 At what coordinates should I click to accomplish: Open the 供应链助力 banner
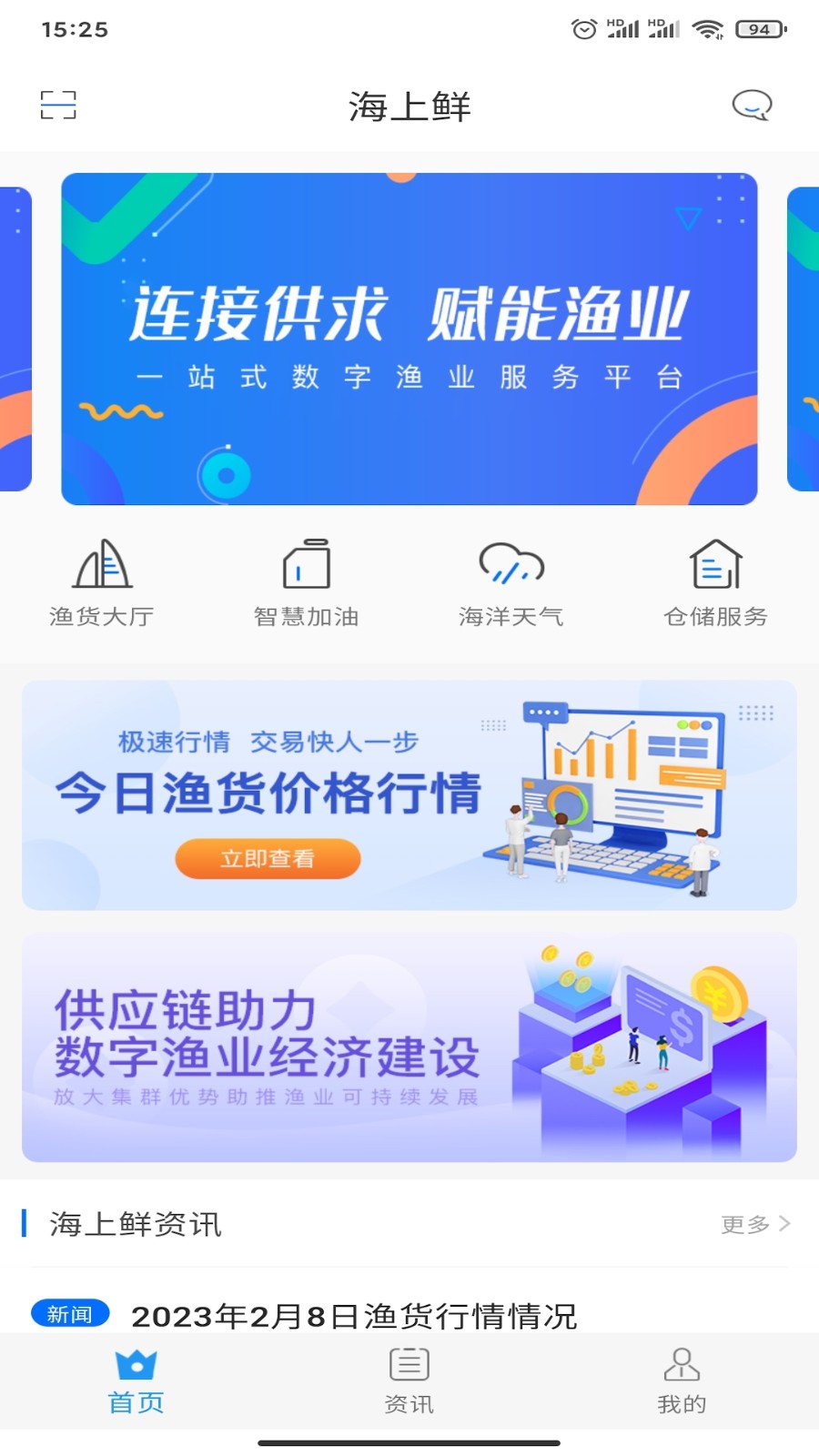(409, 1046)
